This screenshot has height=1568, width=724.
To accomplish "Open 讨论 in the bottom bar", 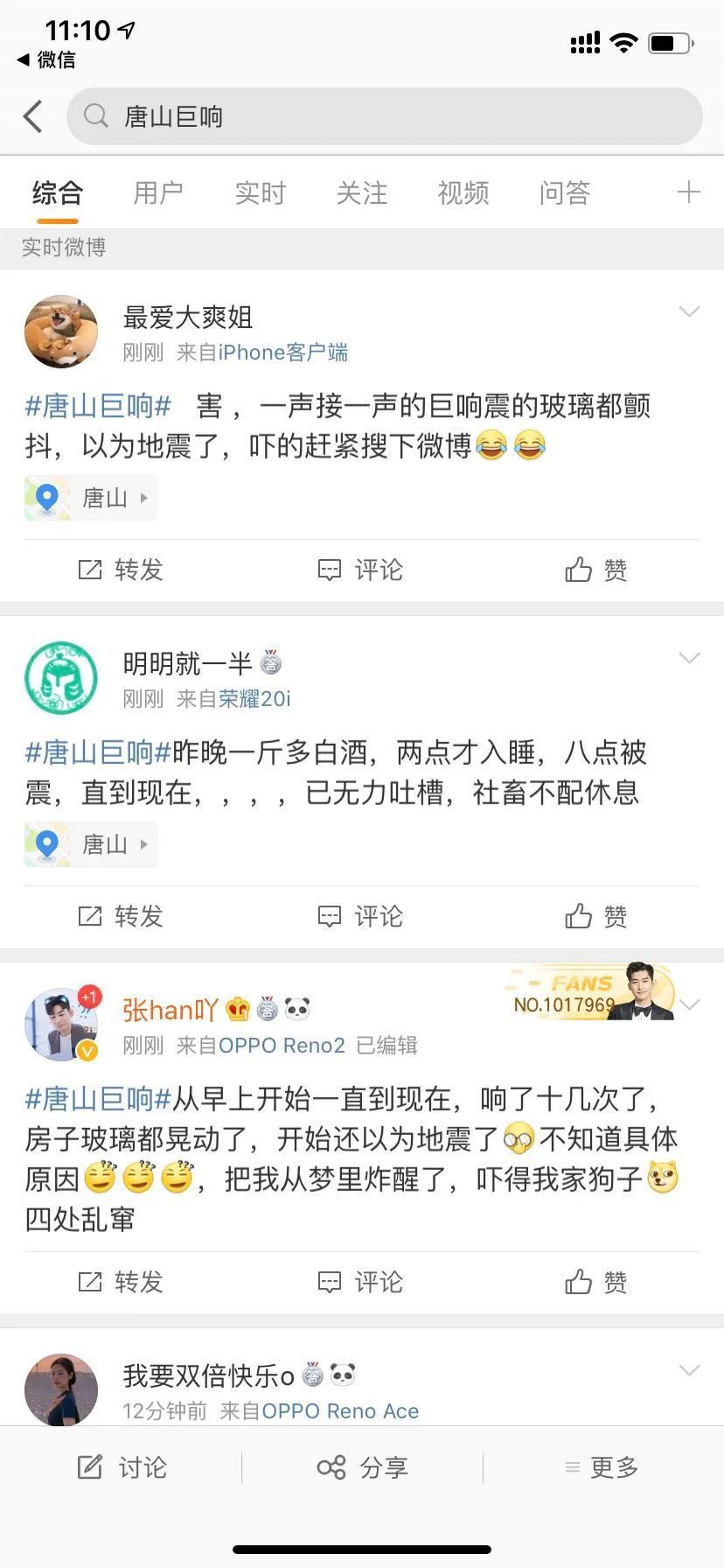I will click(121, 1467).
